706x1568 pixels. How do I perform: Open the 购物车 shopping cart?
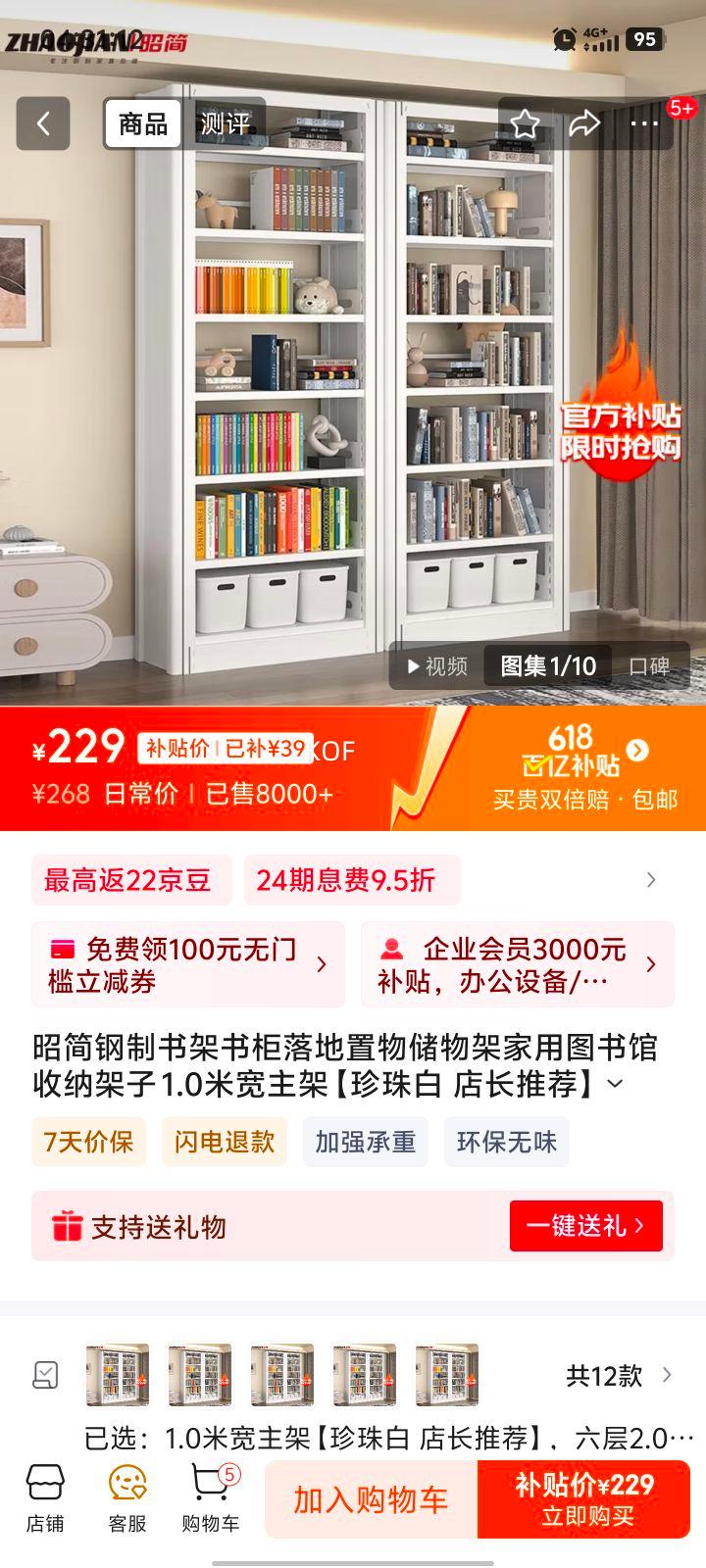click(210, 1497)
